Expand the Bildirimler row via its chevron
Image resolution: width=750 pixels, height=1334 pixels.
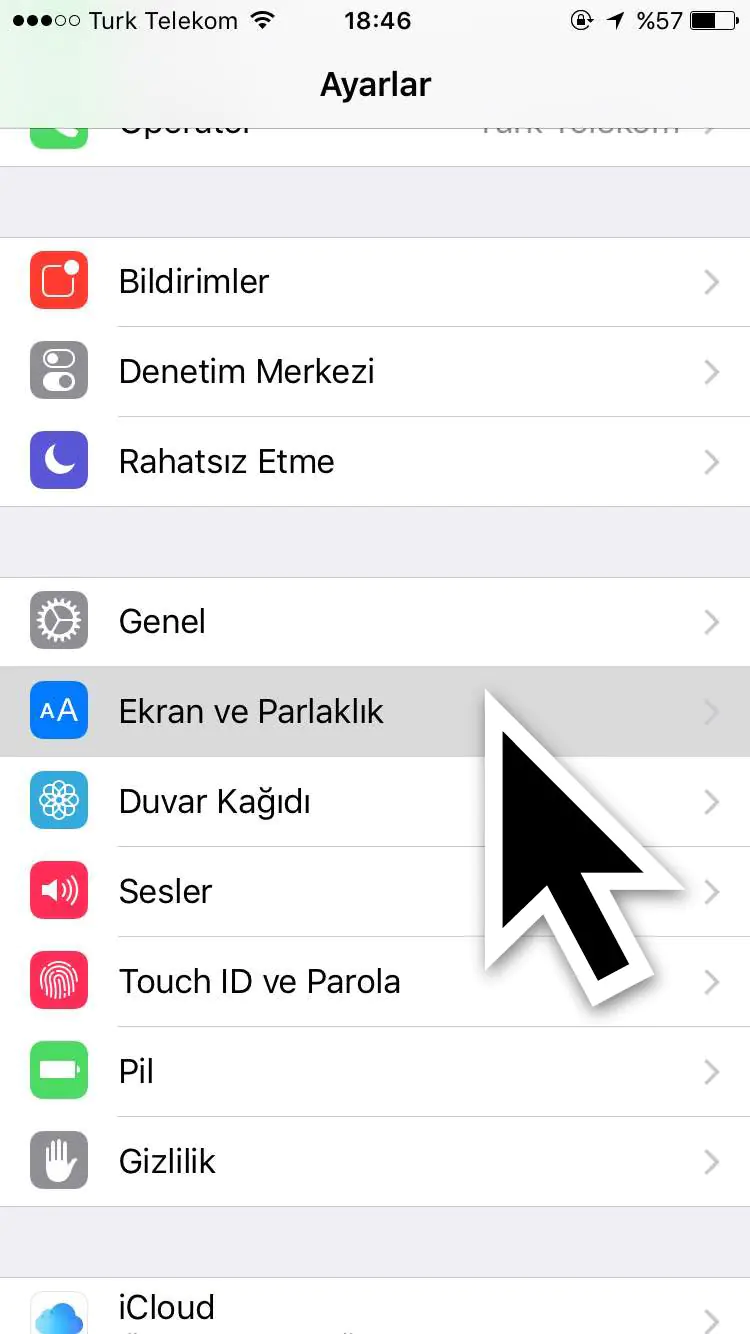(711, 281)
